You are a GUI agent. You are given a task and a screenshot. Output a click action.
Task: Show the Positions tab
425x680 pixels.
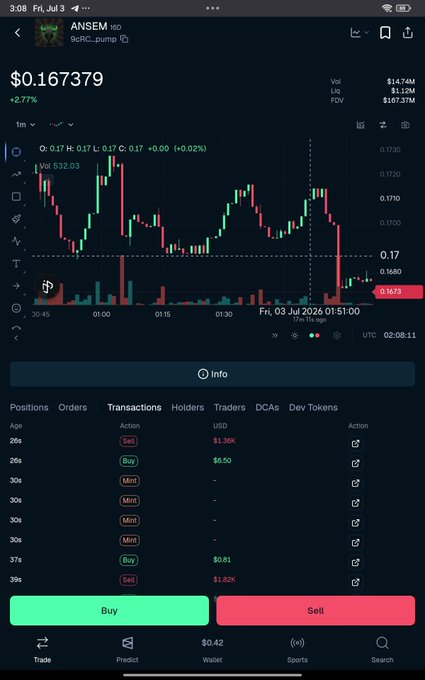tap(29, 407)
